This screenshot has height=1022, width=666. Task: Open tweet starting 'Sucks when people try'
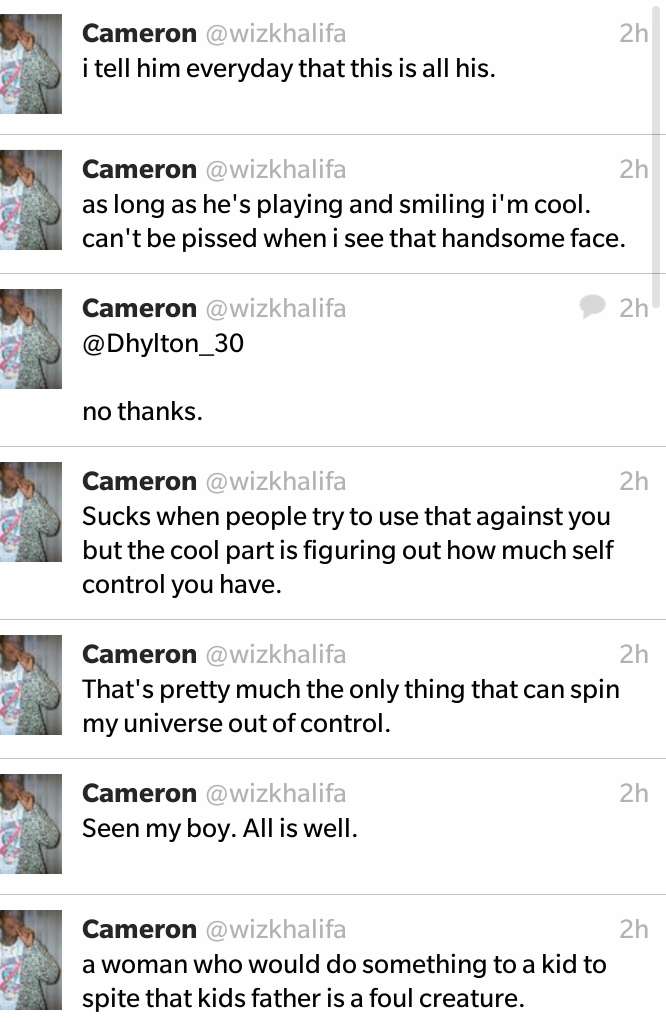[346, 550]
